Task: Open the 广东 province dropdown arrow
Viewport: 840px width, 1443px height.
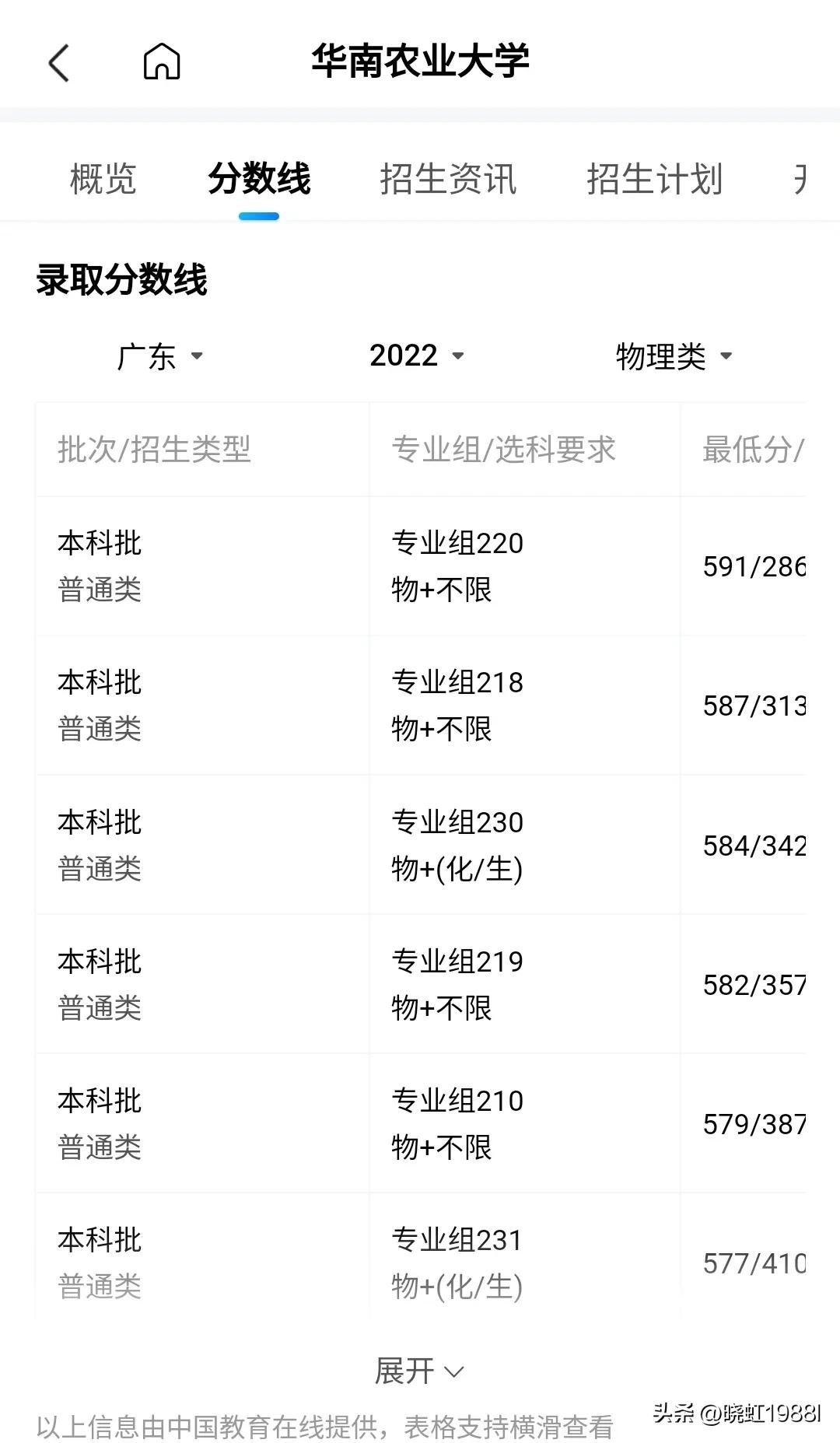Action: 200,357
